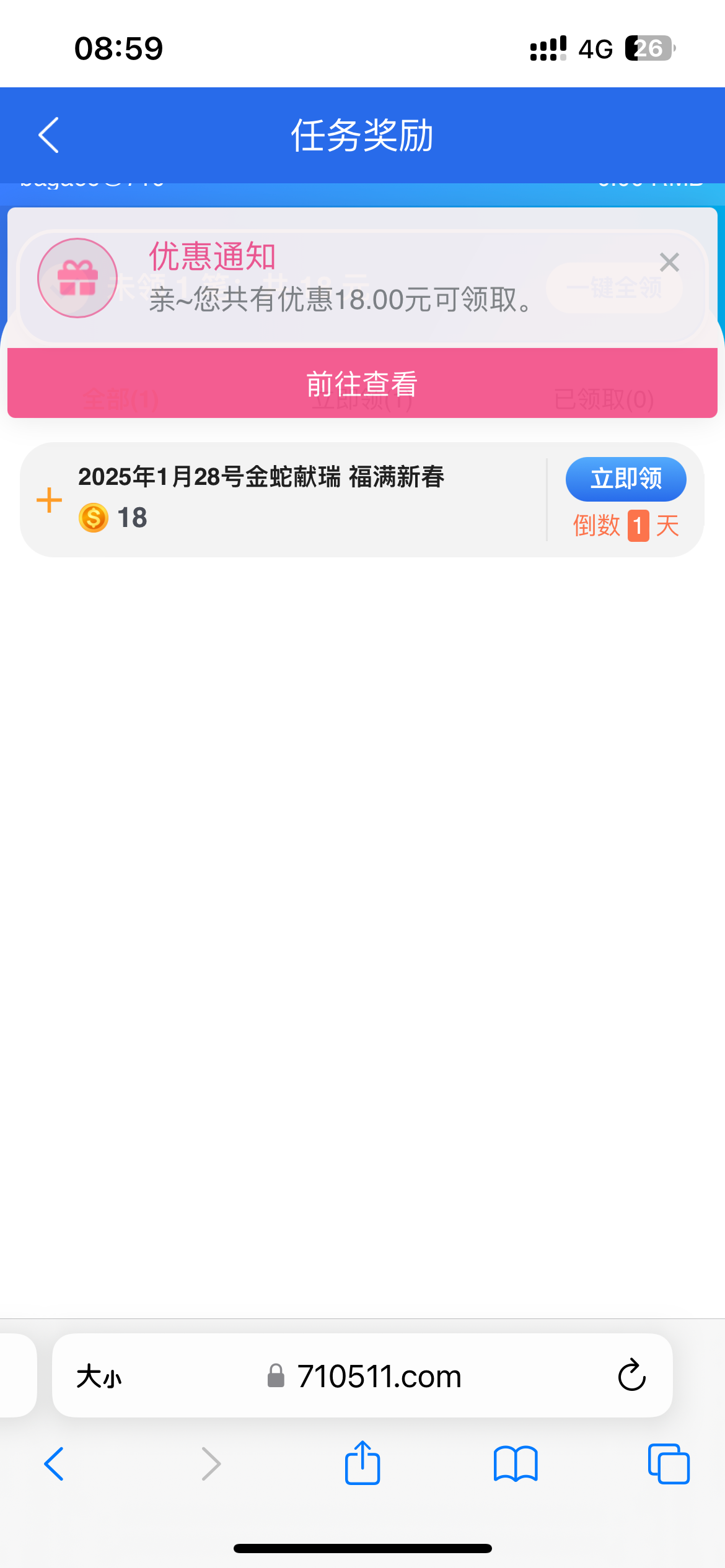Open the Safari share sheet

click(362, 1463)
